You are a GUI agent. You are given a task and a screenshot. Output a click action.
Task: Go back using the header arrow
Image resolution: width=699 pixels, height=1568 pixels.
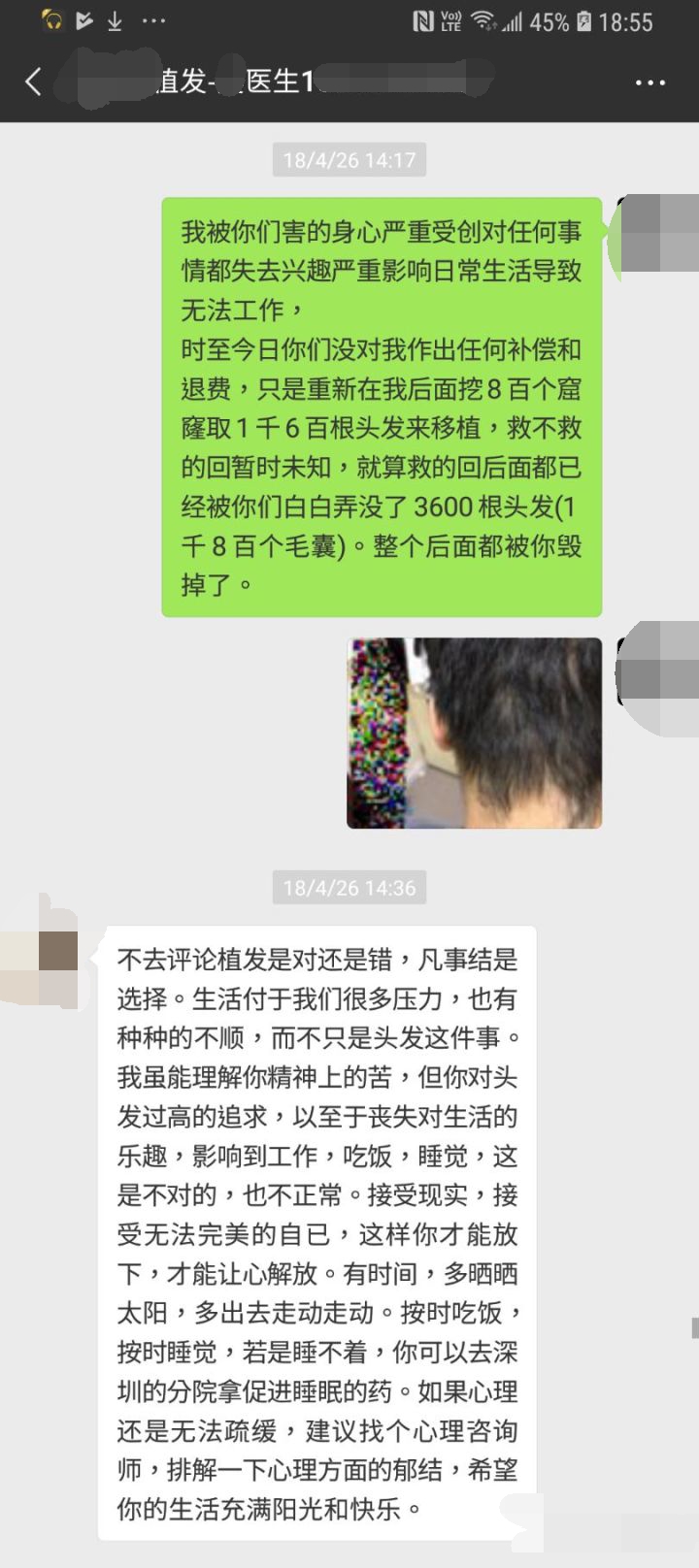coord(33,82)
